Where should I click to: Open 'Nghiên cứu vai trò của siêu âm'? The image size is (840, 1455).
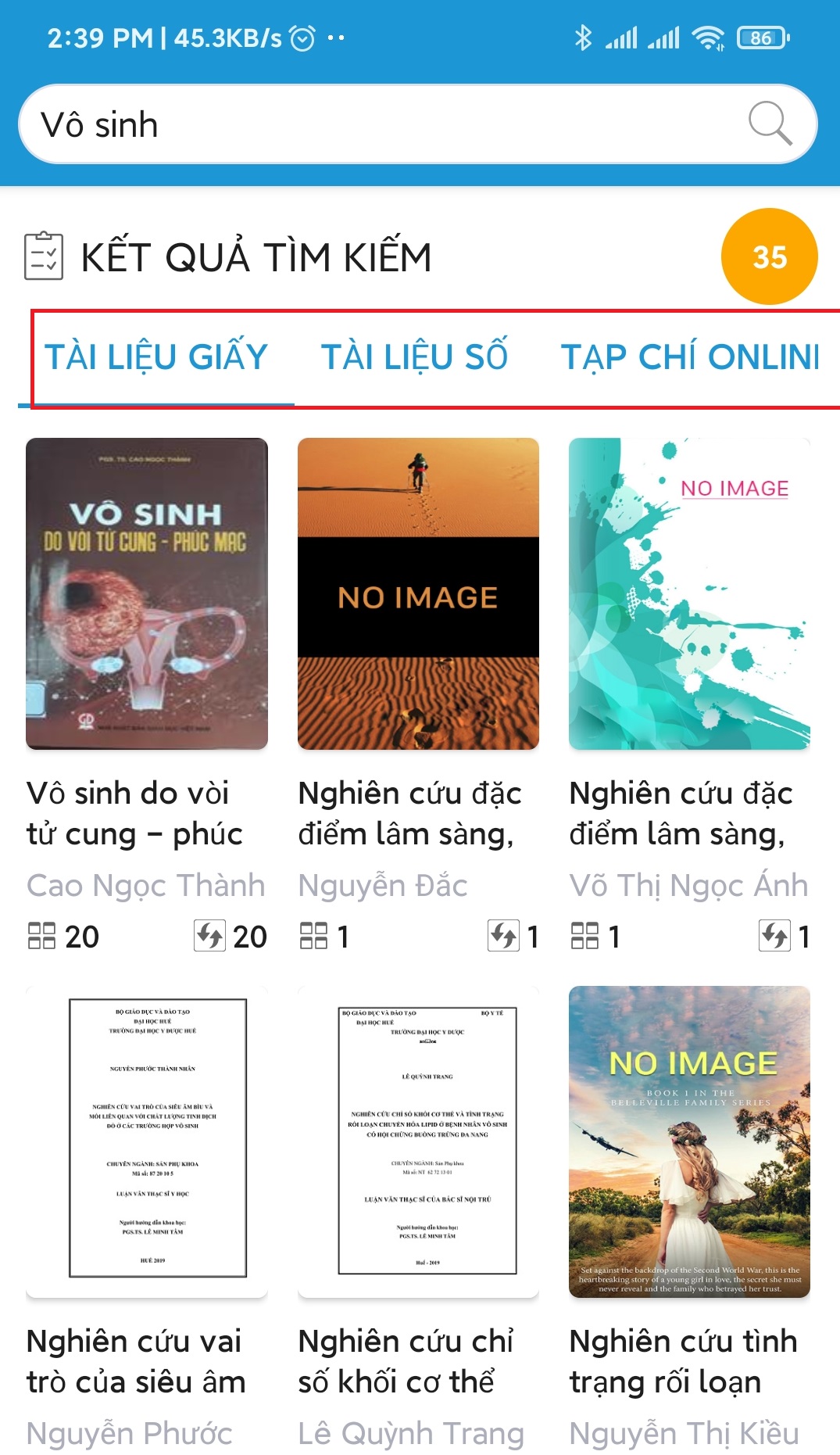[147, 1141]
